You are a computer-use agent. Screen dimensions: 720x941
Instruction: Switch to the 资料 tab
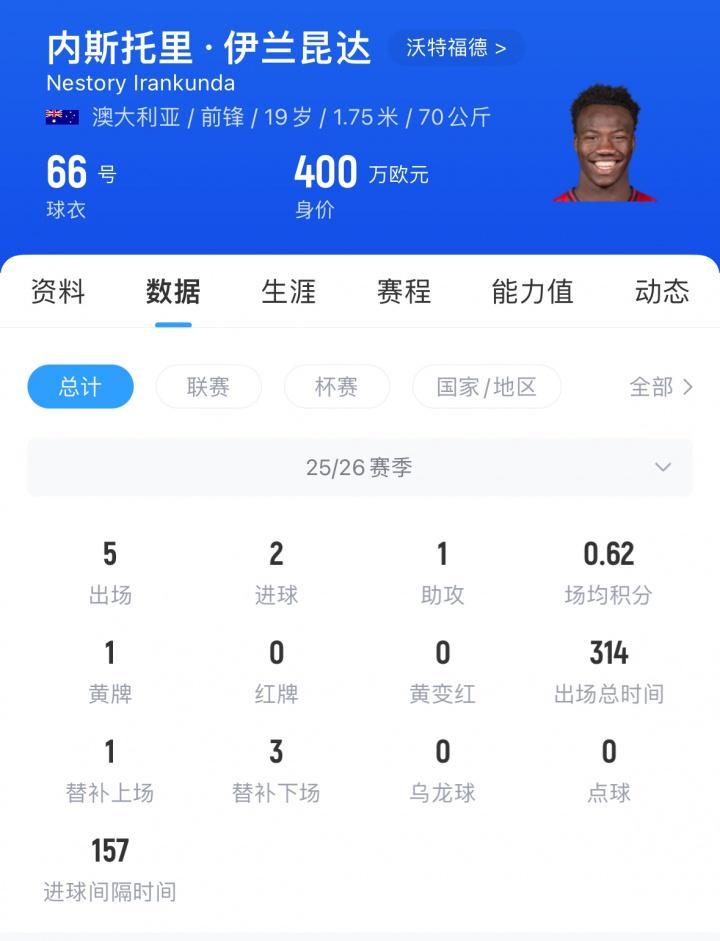point(58,291)
